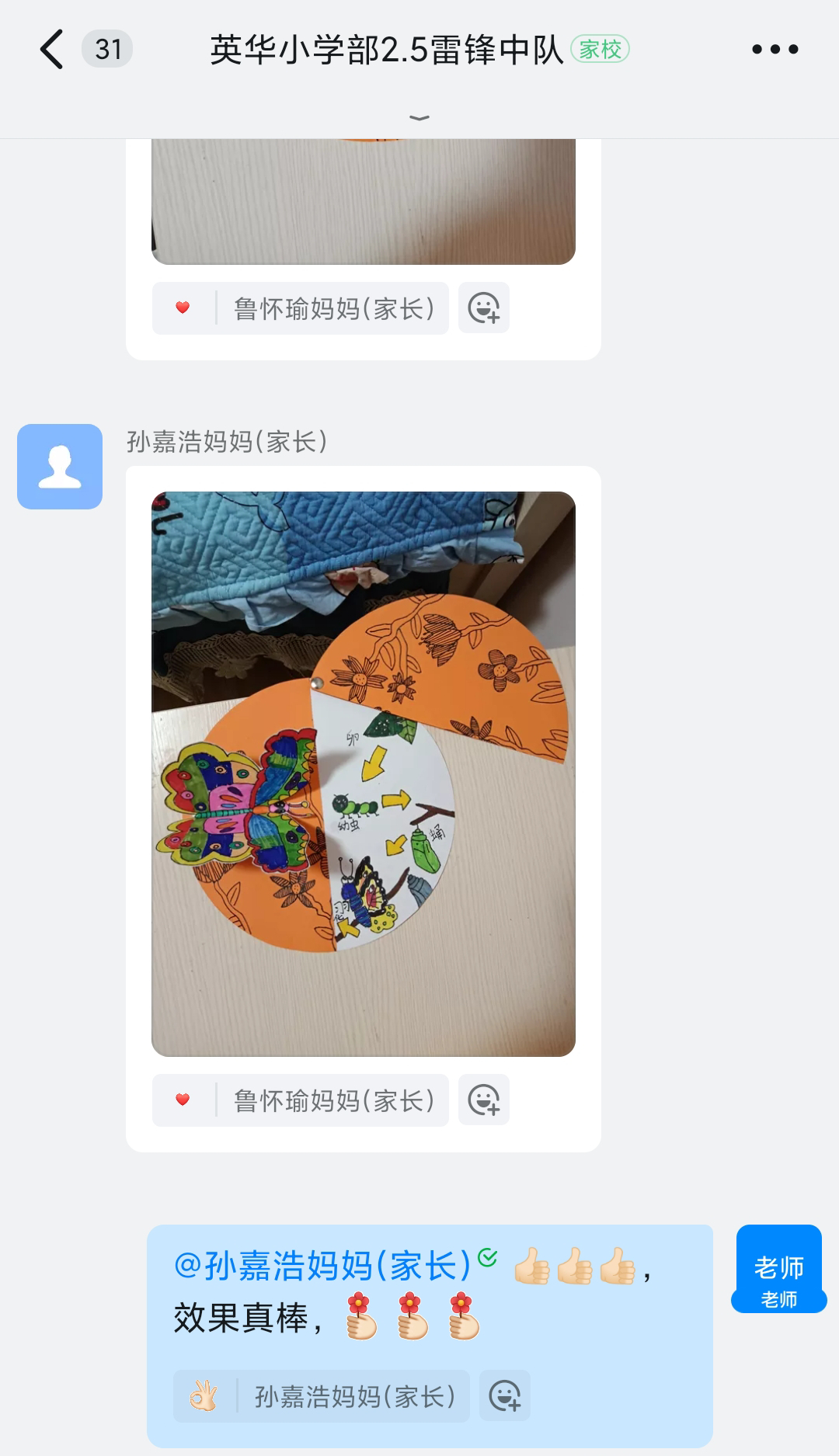Tap heart reaction chip under top photo

301,308
